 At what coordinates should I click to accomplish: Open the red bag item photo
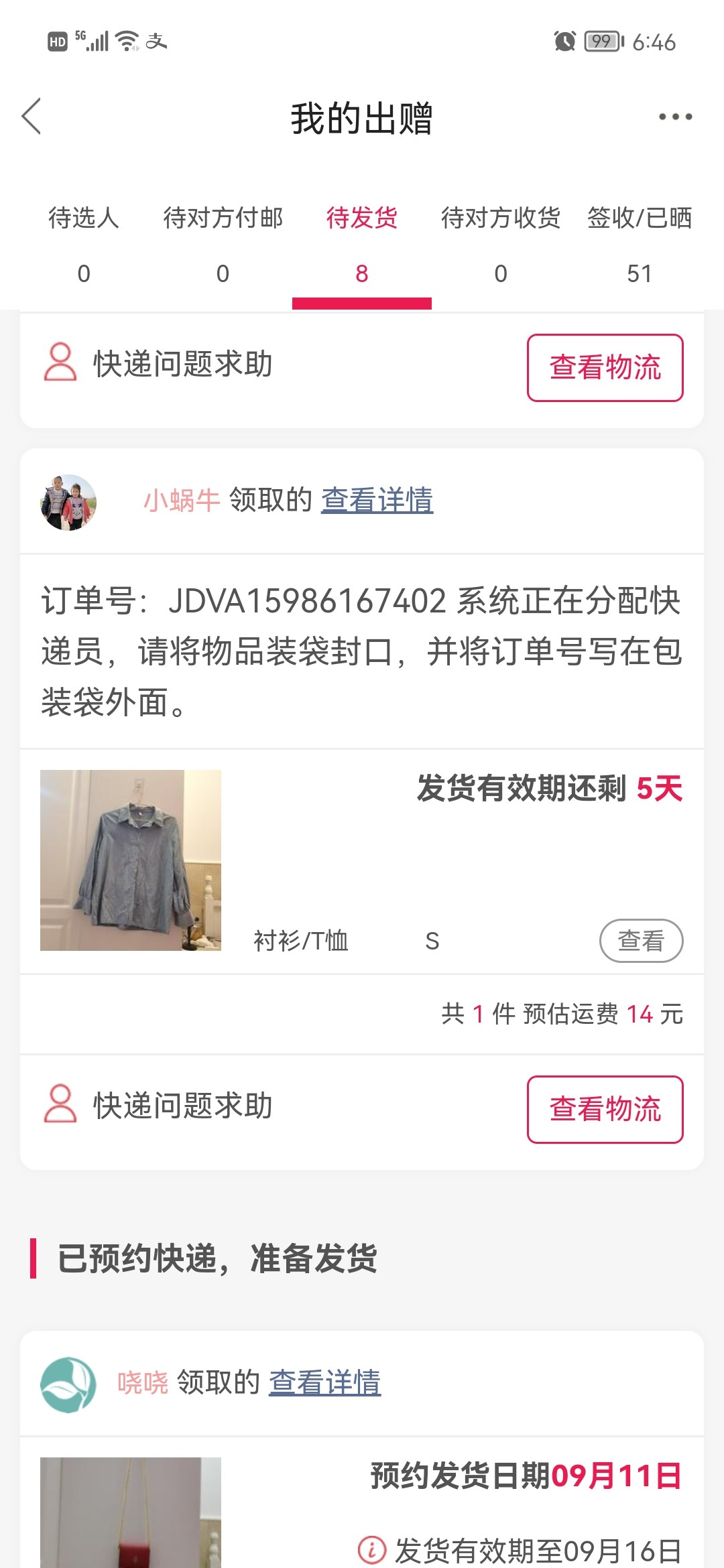131,1514
